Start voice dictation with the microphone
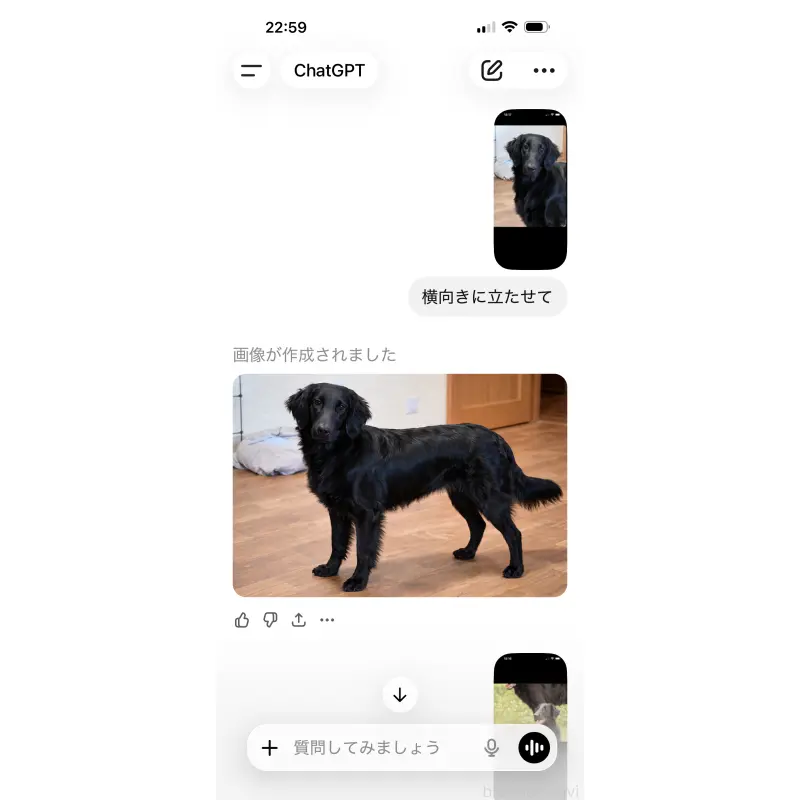 point(491,748)
